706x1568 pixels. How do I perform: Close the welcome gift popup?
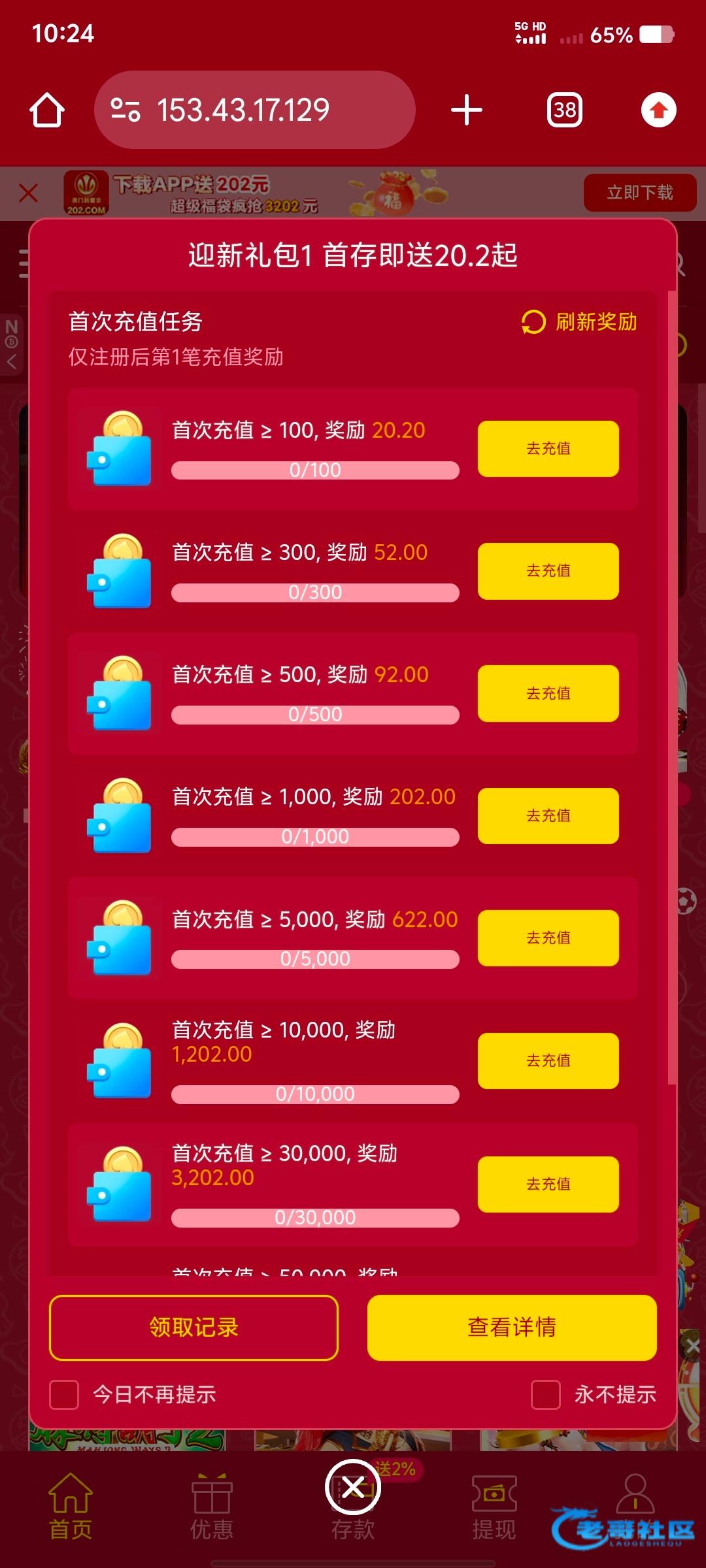pyautogui.click(x=353, y=1487)
